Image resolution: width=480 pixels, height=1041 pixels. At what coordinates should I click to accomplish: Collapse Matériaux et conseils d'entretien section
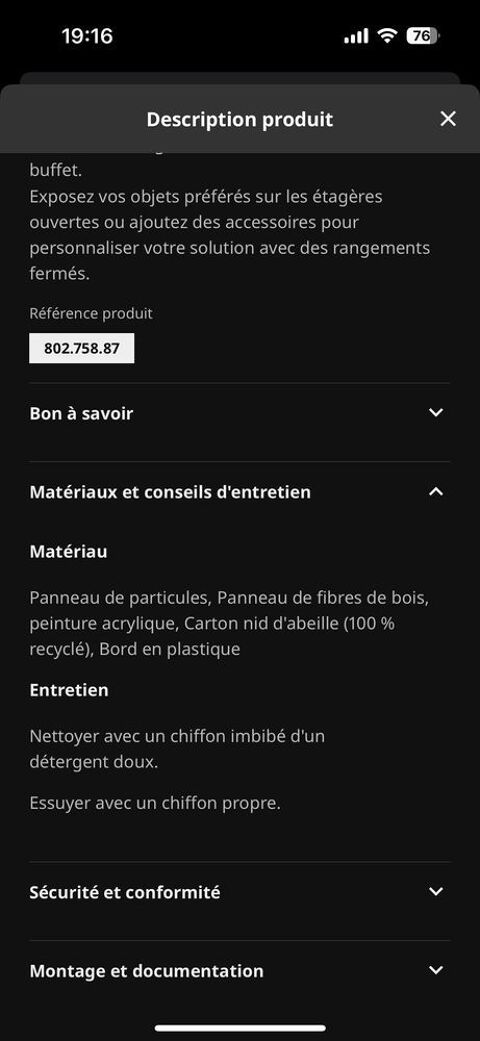(240, 492)
